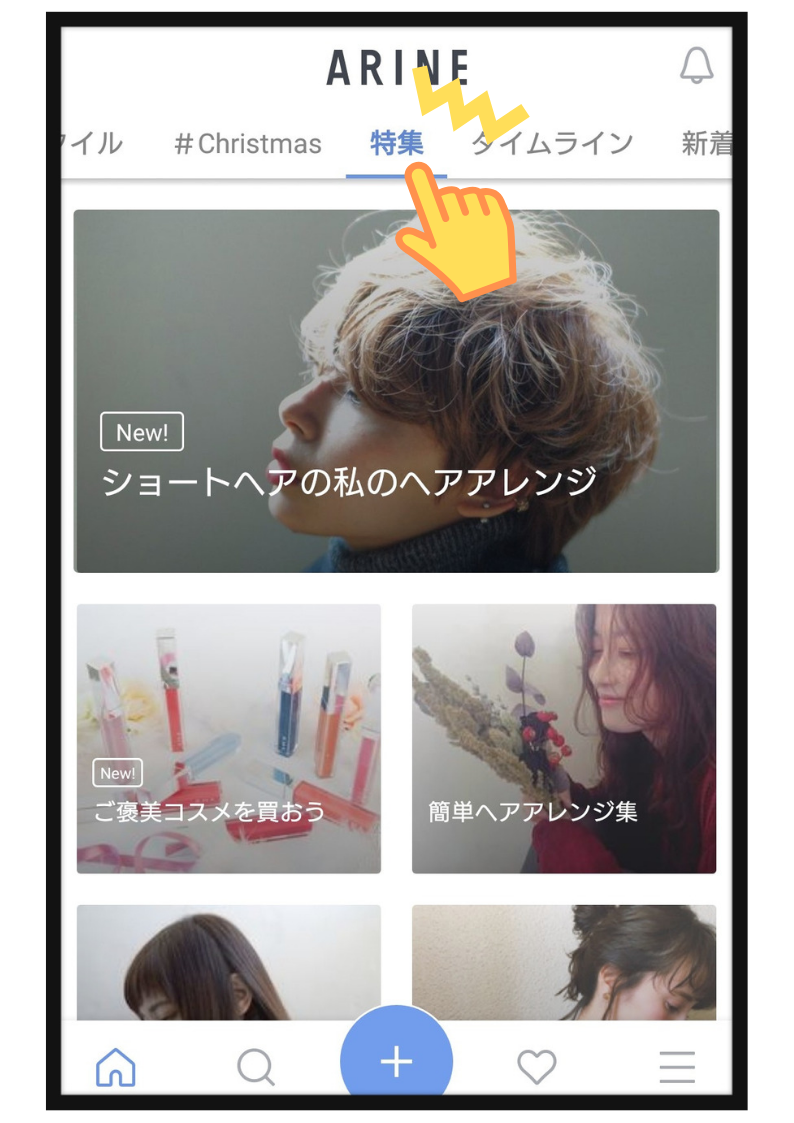Open search from the bottom bar
794x1123 pixels.
point(256,1066)
